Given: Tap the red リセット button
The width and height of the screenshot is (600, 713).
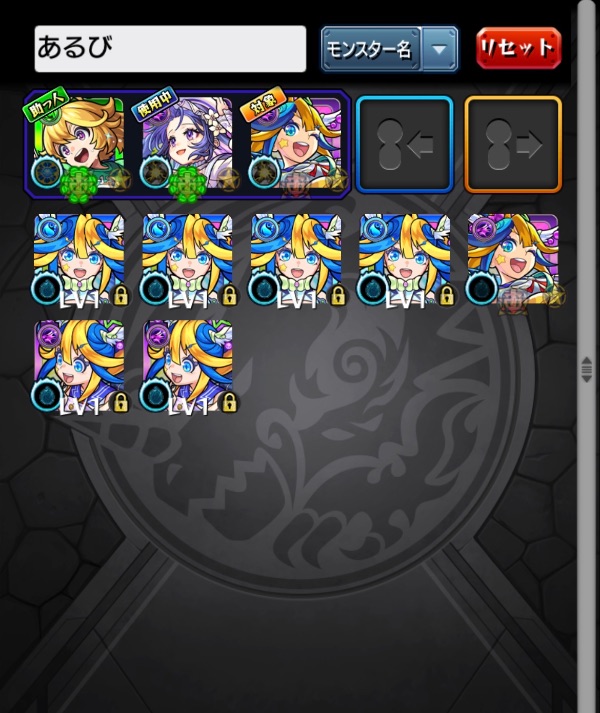Looking at the screenshot, I should (519, 48).
